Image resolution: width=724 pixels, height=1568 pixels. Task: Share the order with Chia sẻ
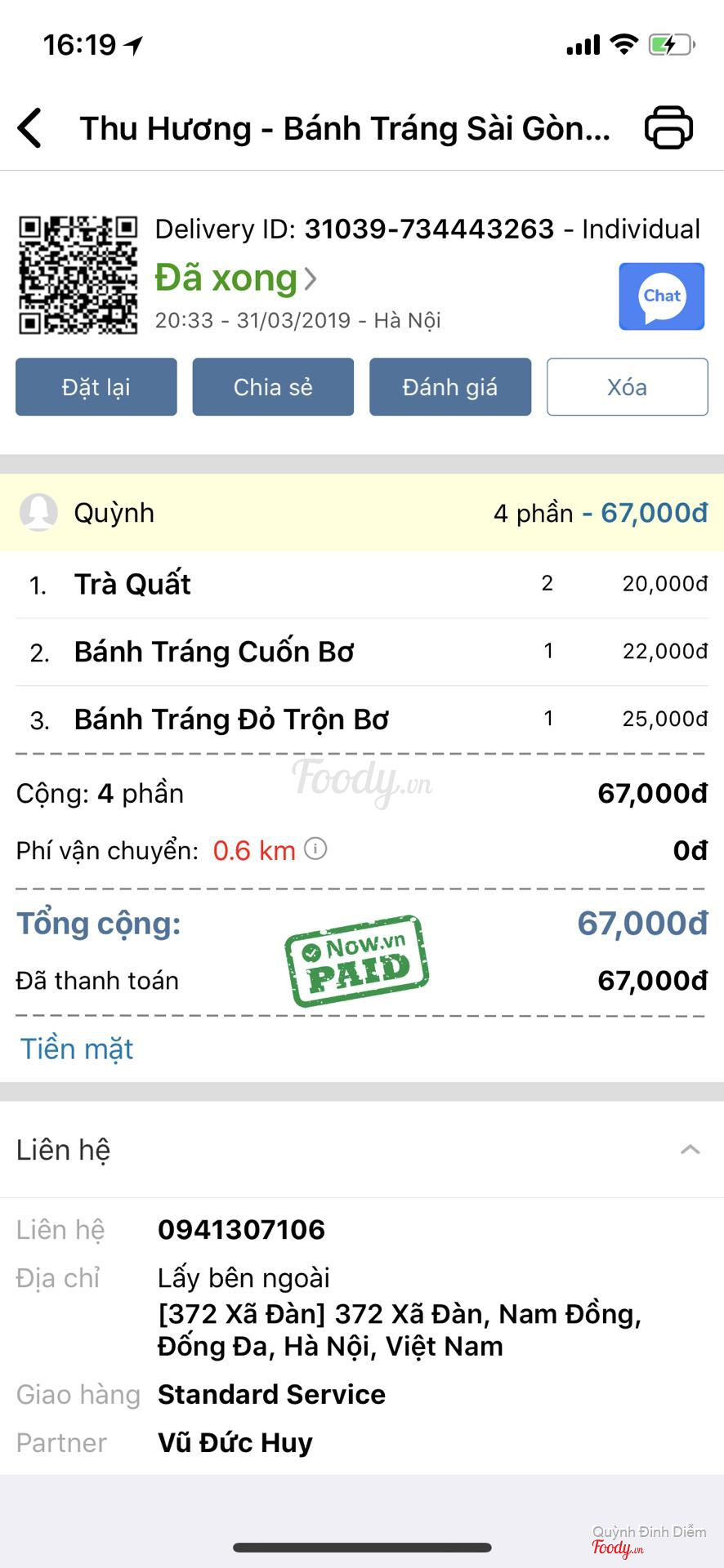click(x=273, y=387)
